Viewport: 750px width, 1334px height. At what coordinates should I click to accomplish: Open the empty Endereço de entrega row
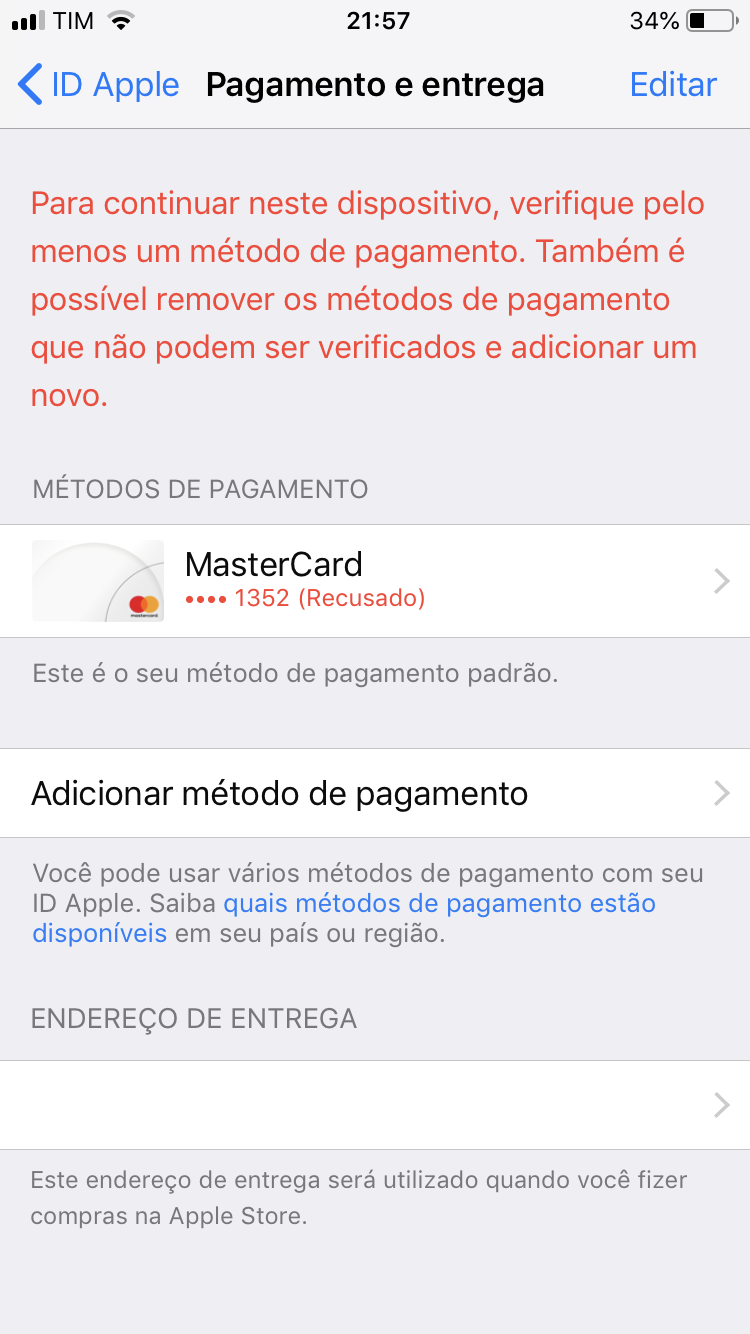[375, 1105]
